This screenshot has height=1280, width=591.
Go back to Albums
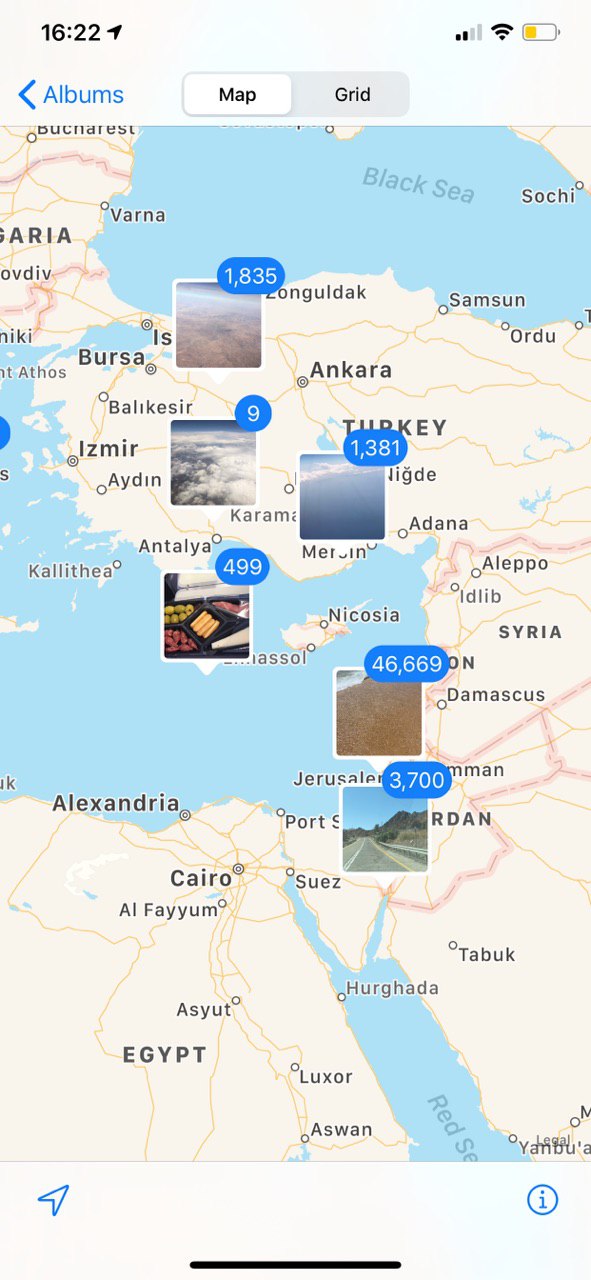[71, 95]
